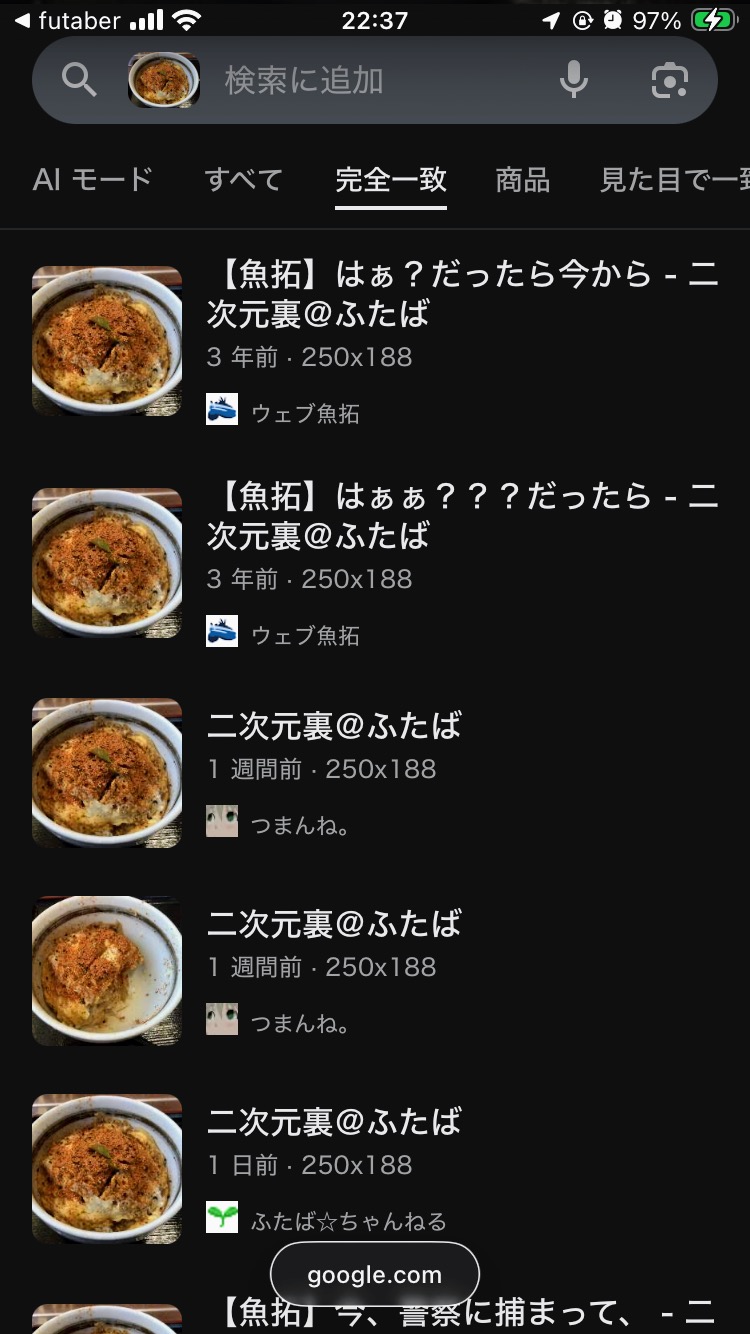The image size is (750, 1334).
Task: Select the 完全一致 tab
Action: click(391, 180)
